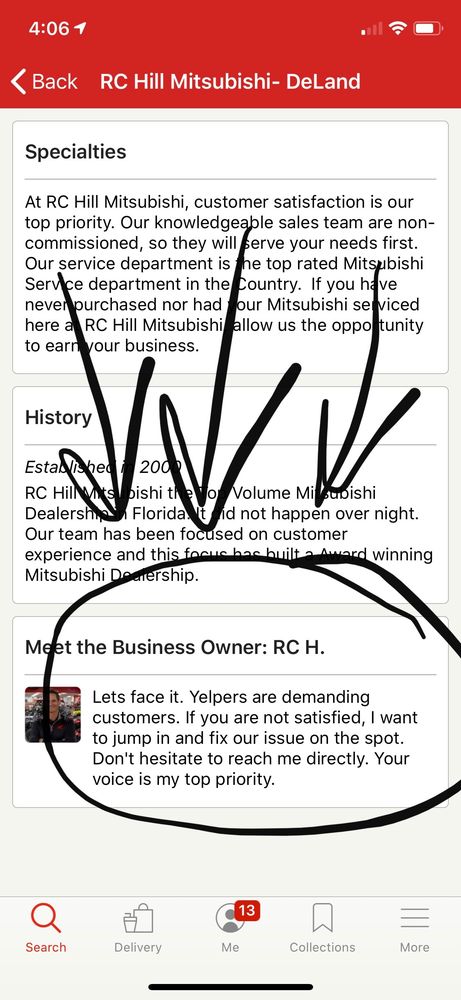Viewport: 461px width, 1000px height.
Task: Open the More menu tab
Action: [x=414, y=928]
